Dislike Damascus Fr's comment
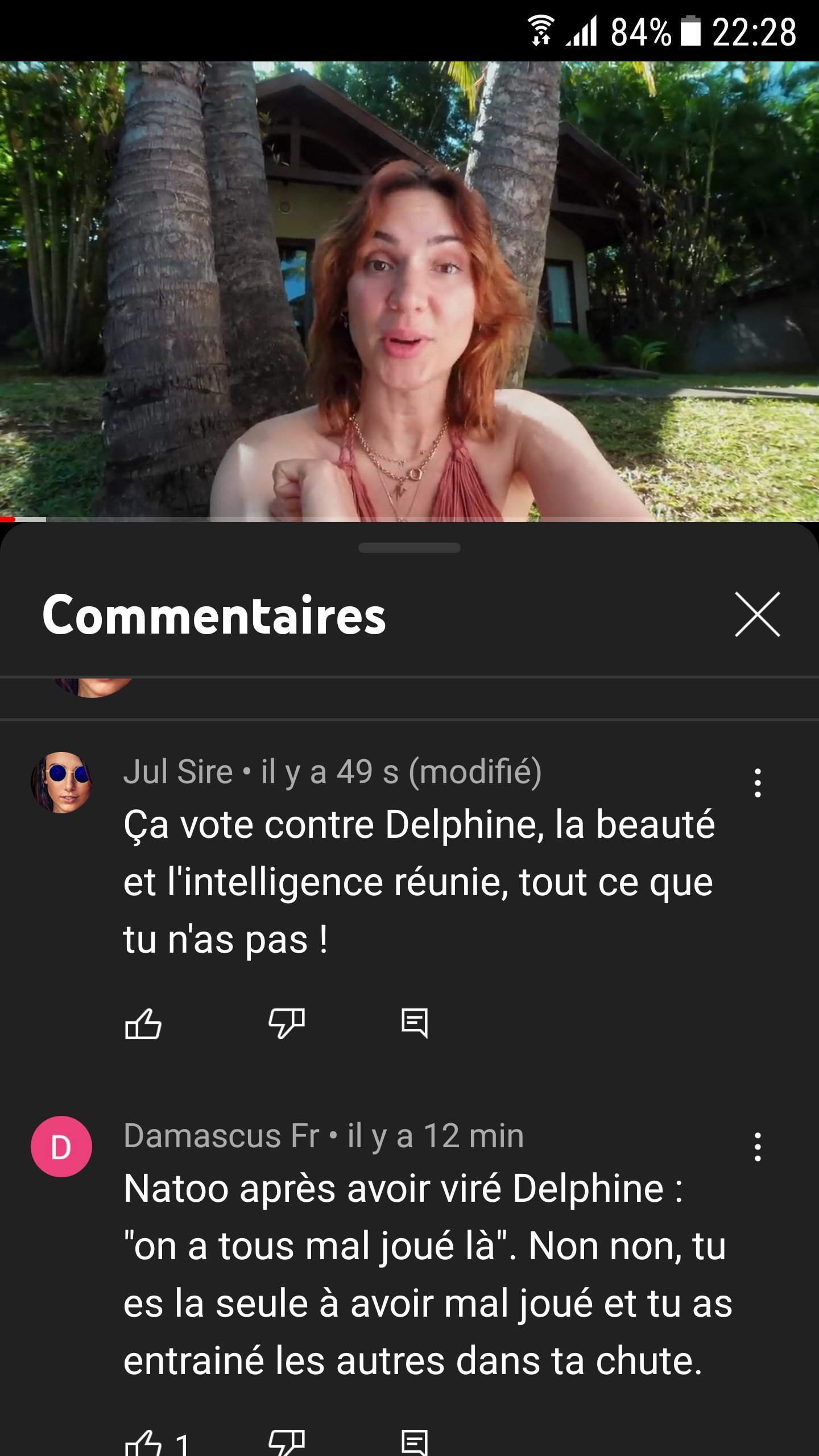The width and height of the screenshot is (819, 1456). (x=287, y=1443)
